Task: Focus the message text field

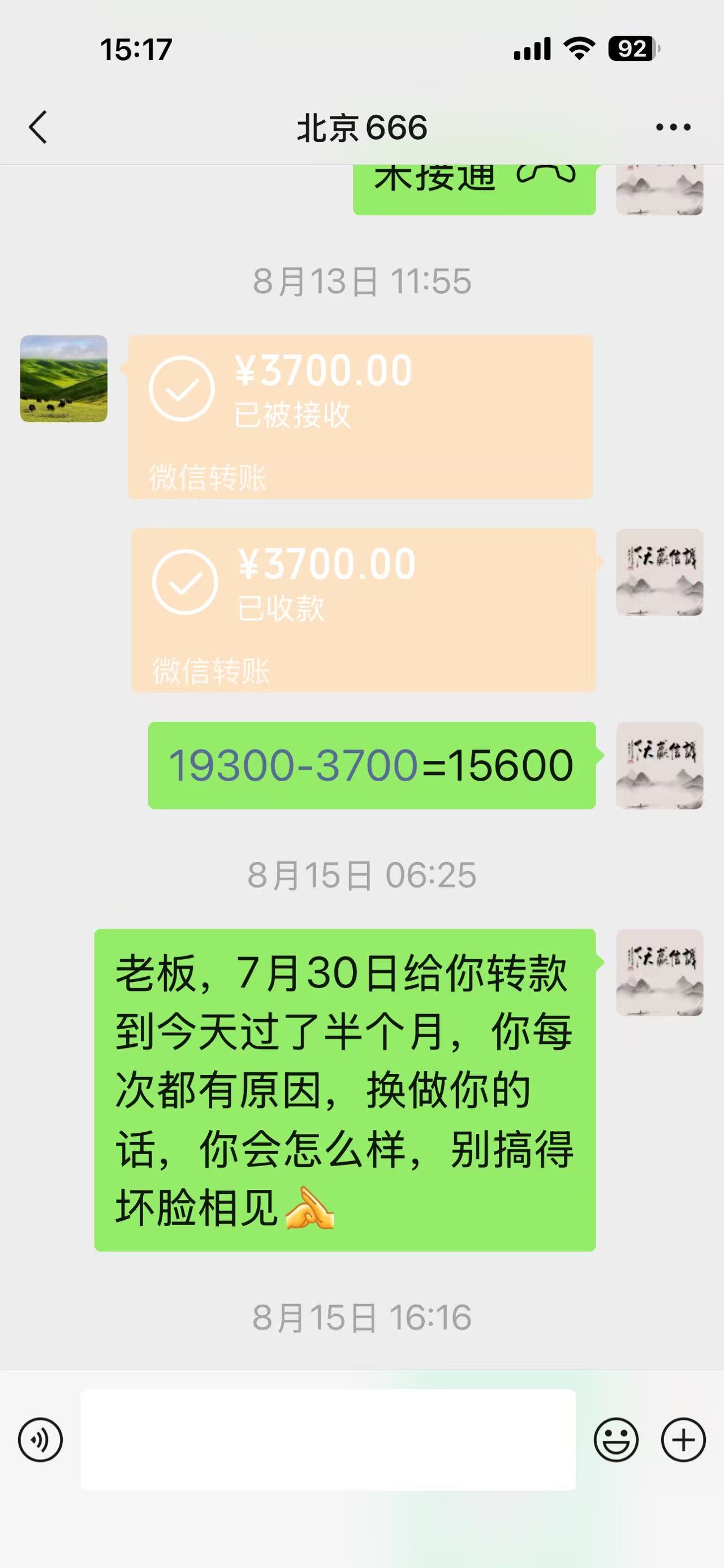Action: click(327, 1440)
